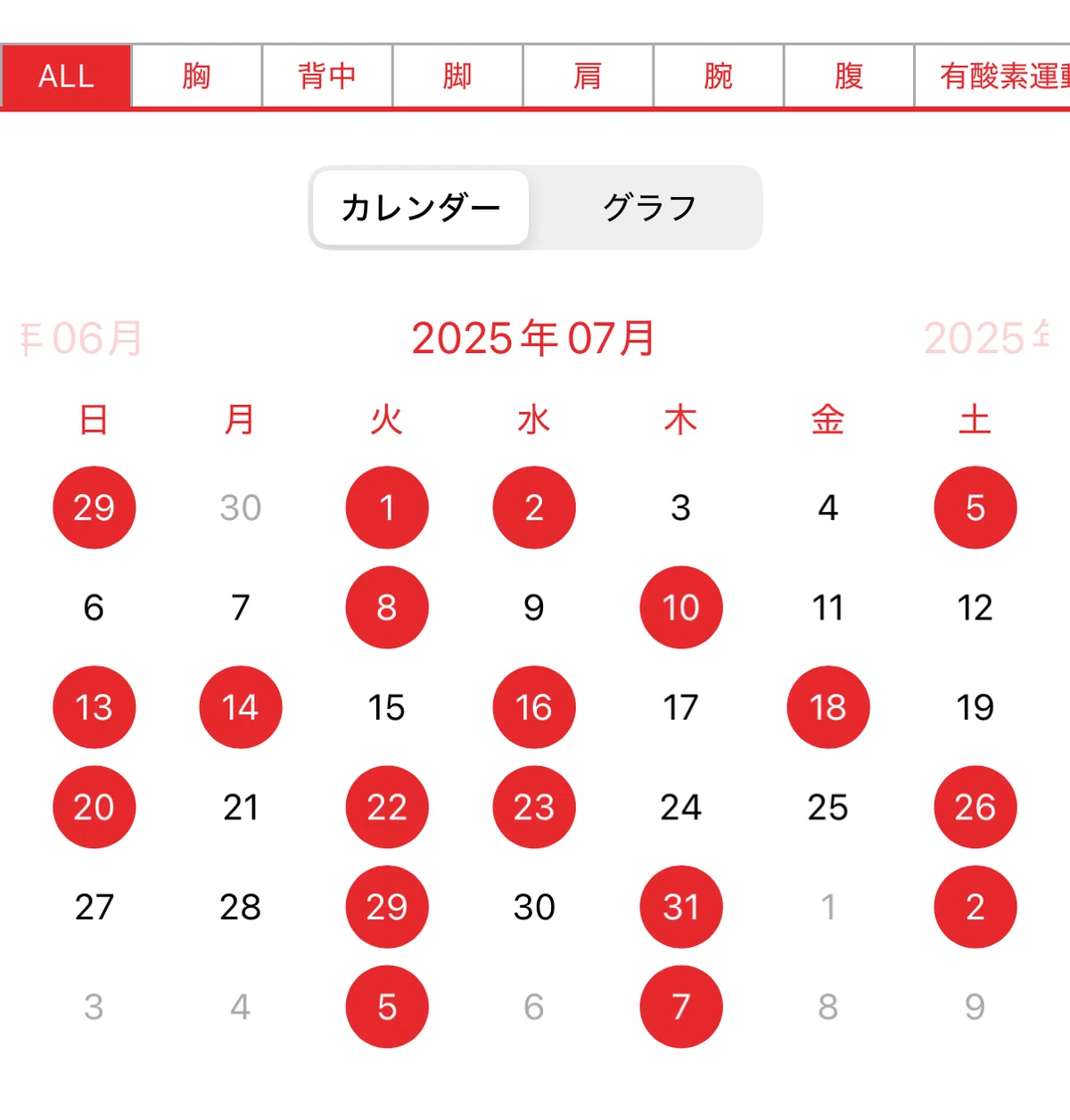1070x1120 pixels.
Task: Switch to the 胸 tab
Action: [x=197, y=76]
